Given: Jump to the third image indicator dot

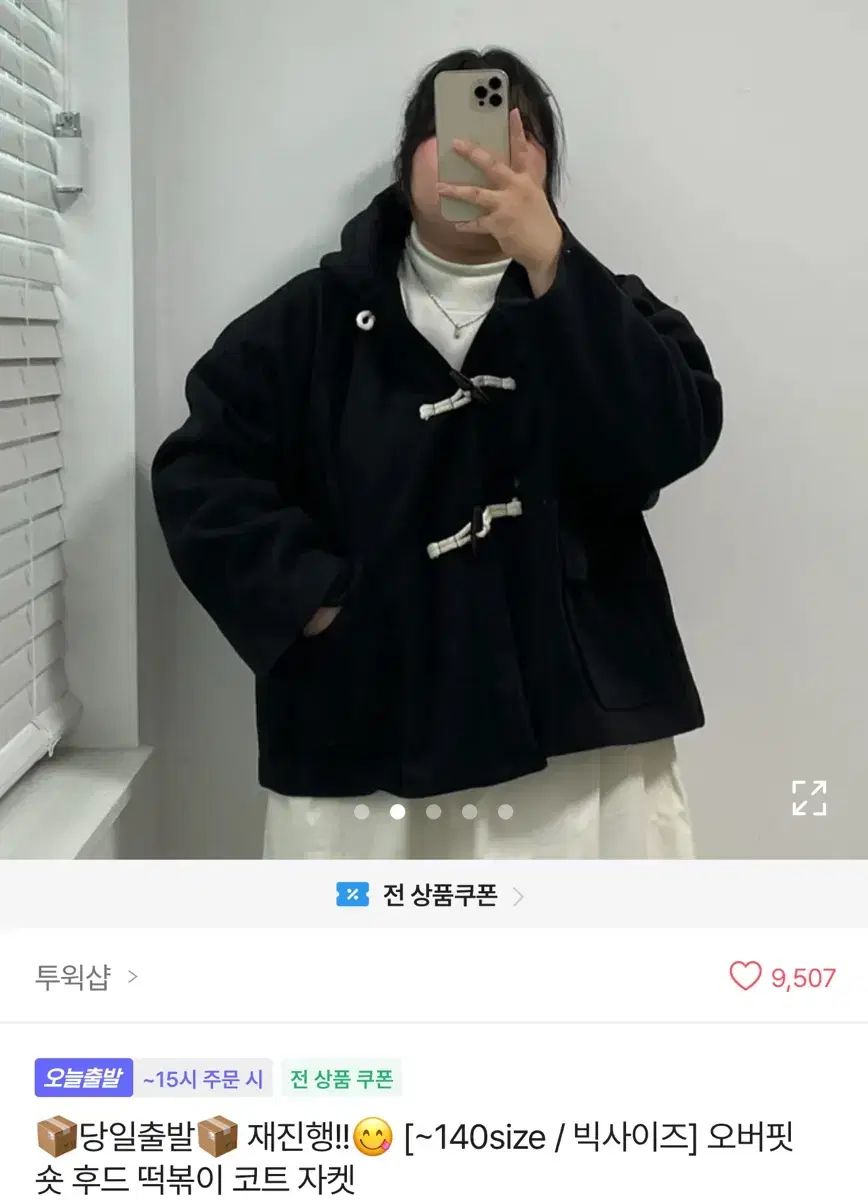Looking at the screenshot, I should point(433,812).
